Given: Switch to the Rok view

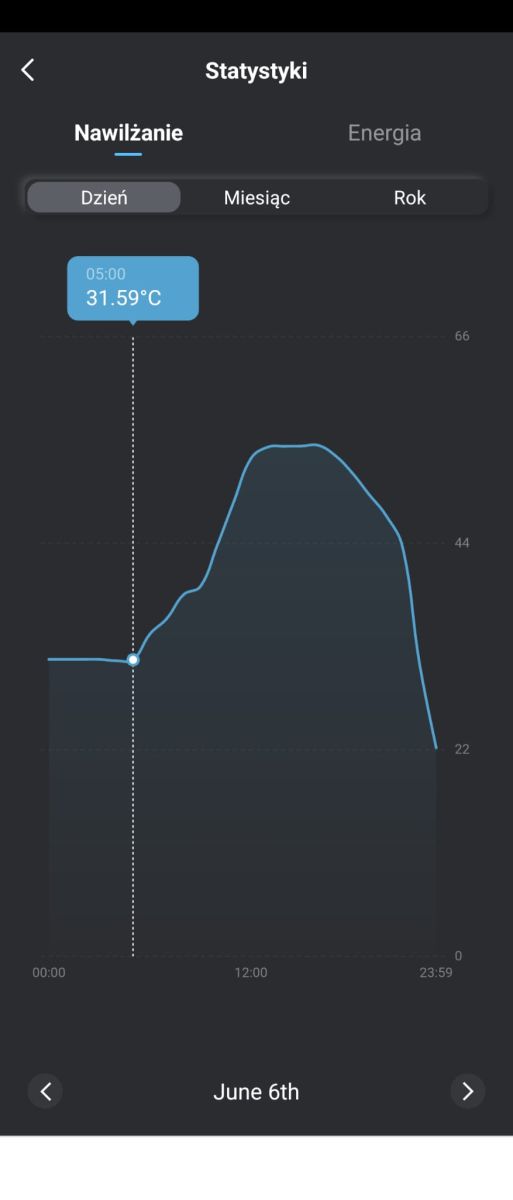Looking at the screenshot, I should coord(410,198).
